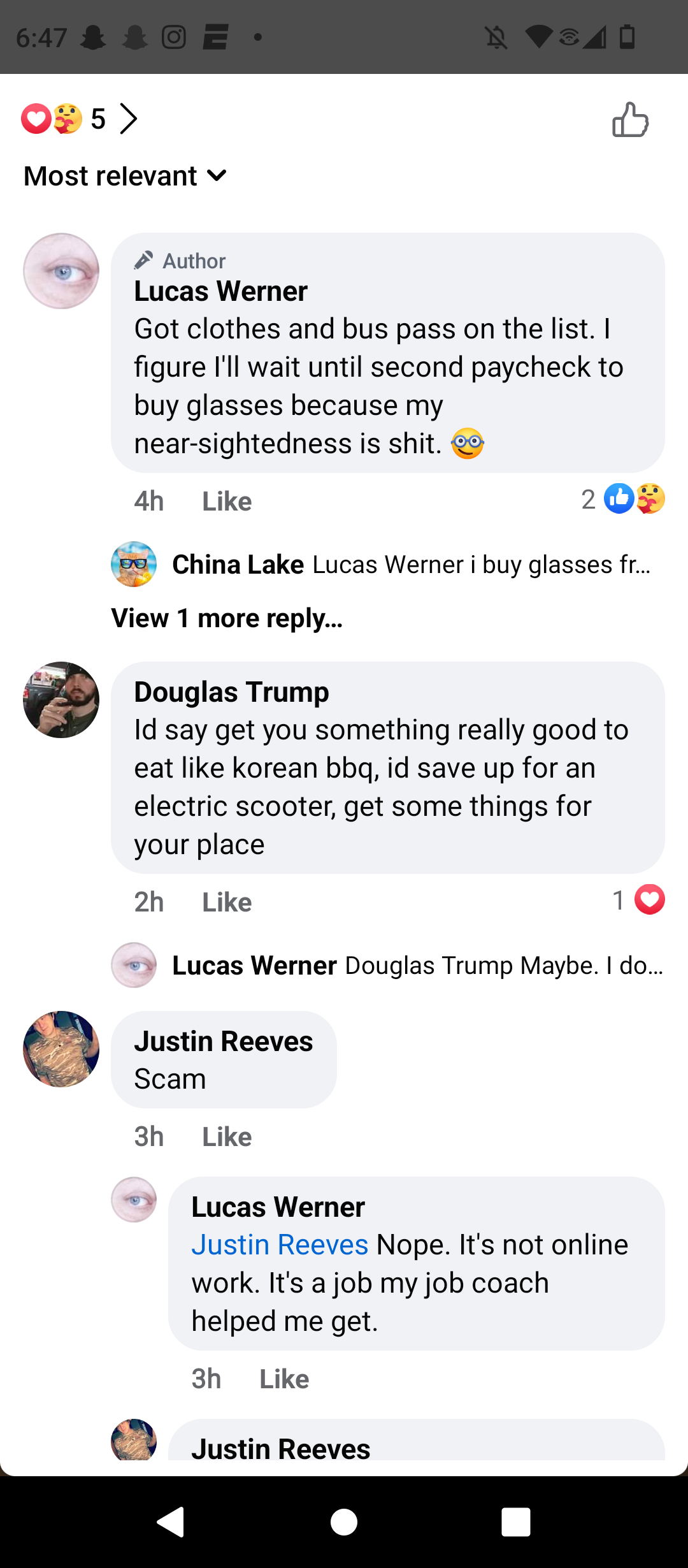Tap the blue Justin Reeves mention link
This screenshot has width=688, height=1568.
pos(280,1245)
